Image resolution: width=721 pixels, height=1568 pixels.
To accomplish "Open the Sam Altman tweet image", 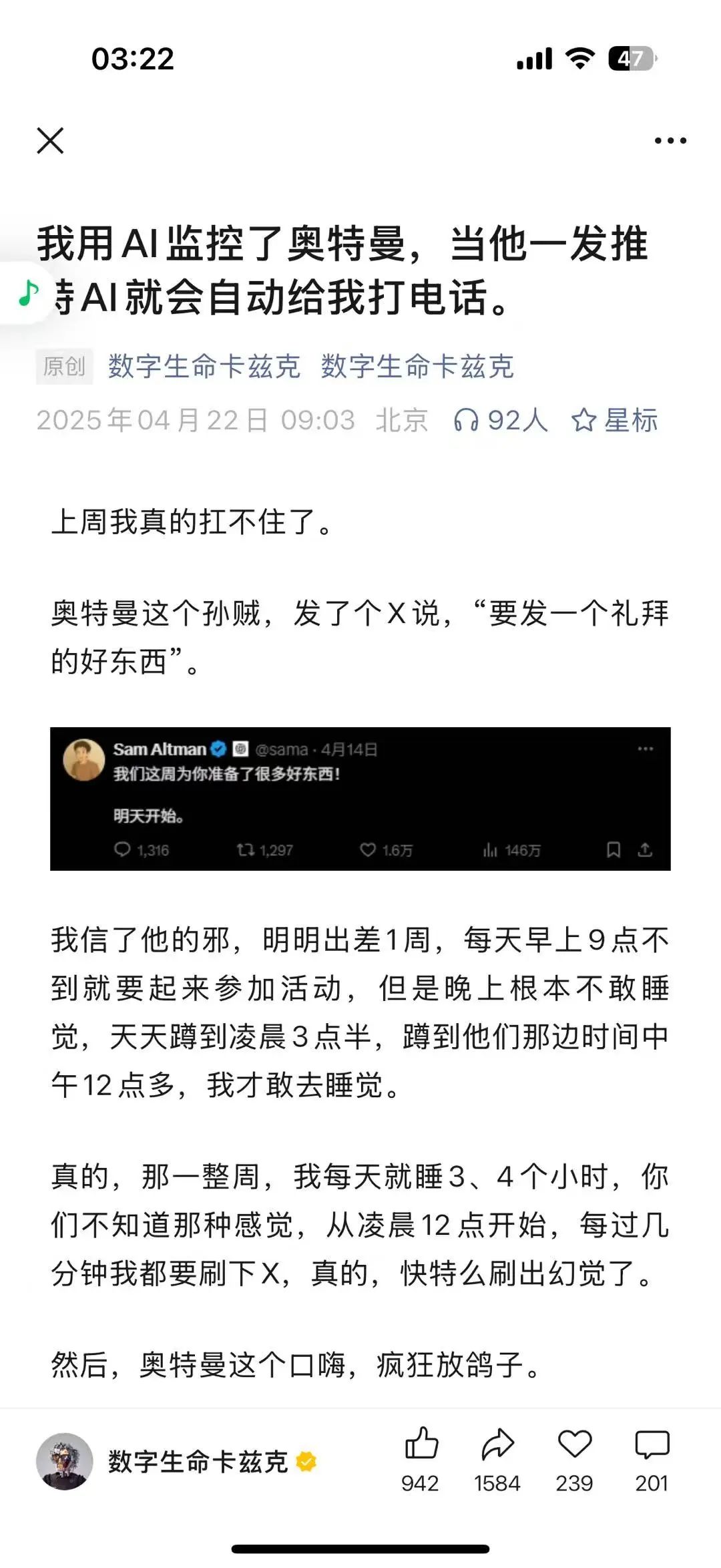I will pos(360,799).
